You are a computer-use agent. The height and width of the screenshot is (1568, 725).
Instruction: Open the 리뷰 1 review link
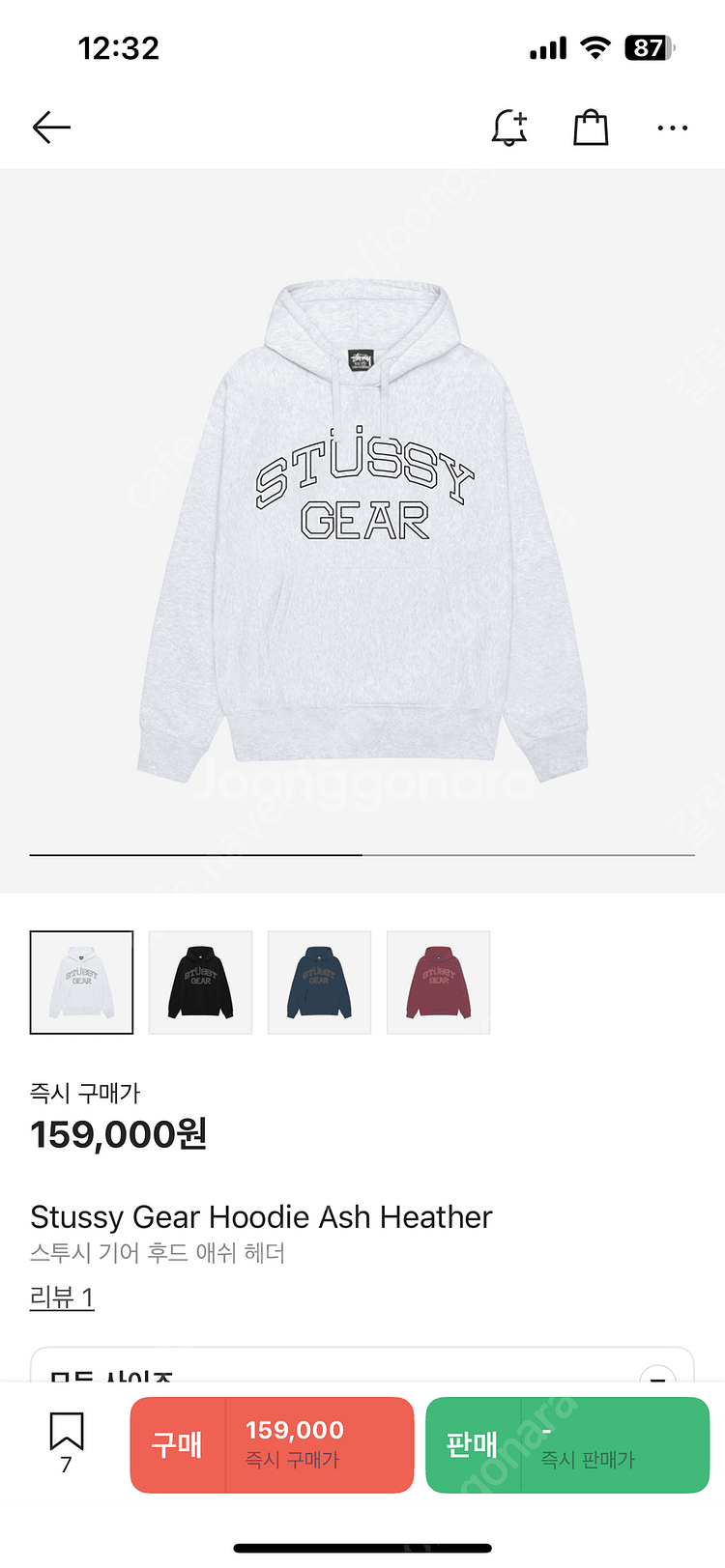click(62, 1297)
